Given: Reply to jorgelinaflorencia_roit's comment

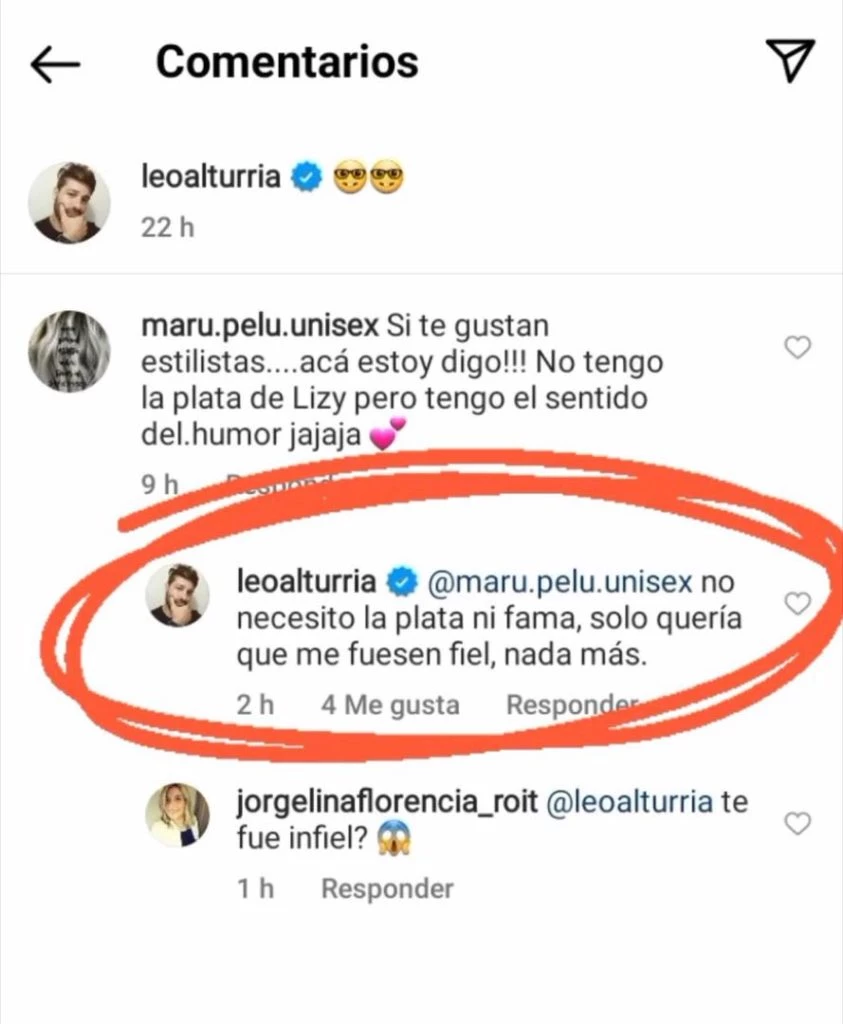Looking at the screenshot, I should point(387,888).
